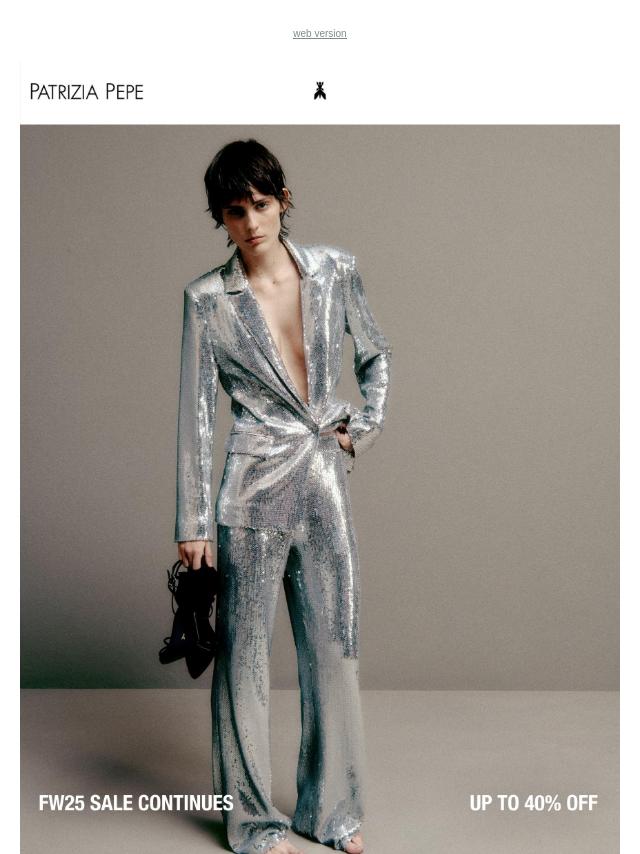Open the web version link
The image size is (640, 854).
[319, 34]
